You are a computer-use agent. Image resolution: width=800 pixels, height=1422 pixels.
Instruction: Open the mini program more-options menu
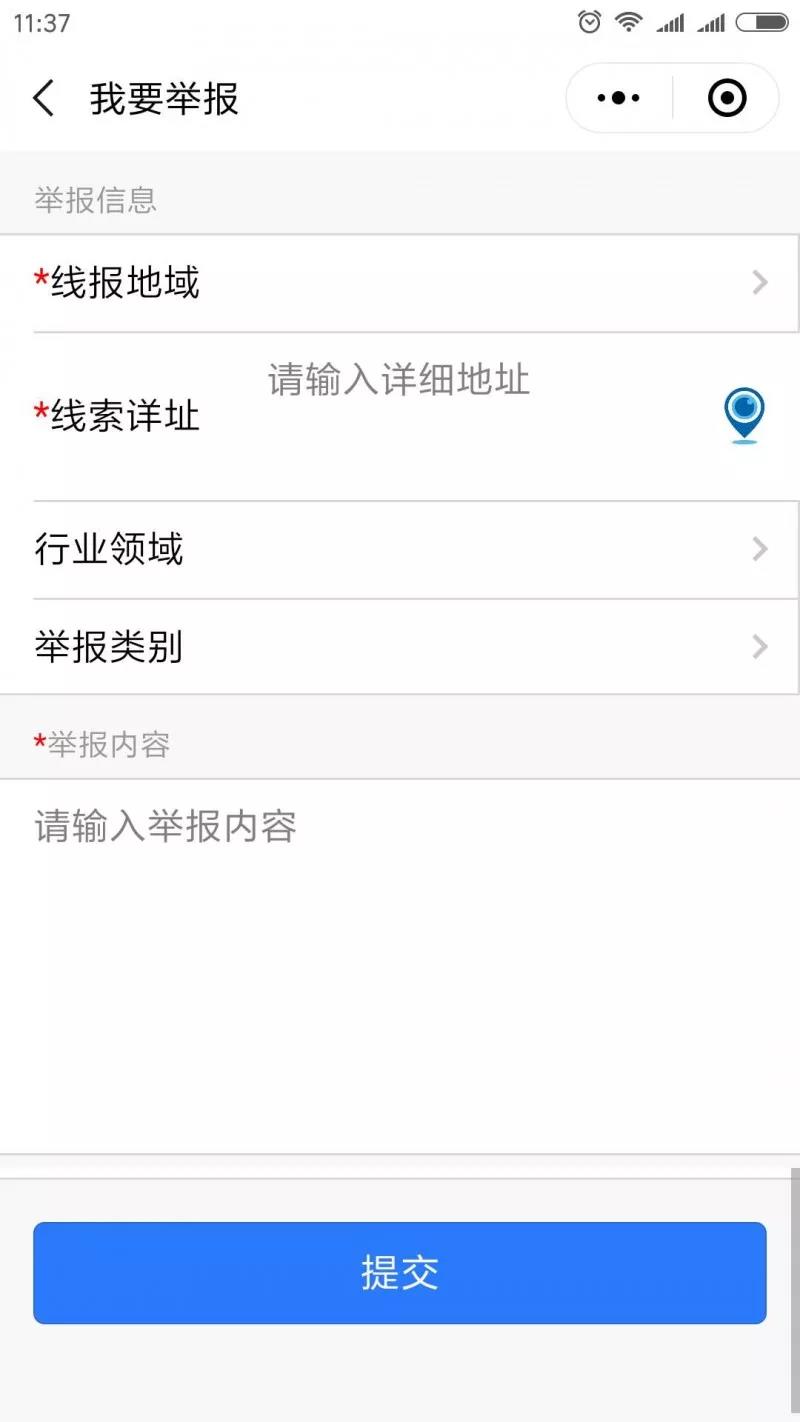click(x=619, y=98)
